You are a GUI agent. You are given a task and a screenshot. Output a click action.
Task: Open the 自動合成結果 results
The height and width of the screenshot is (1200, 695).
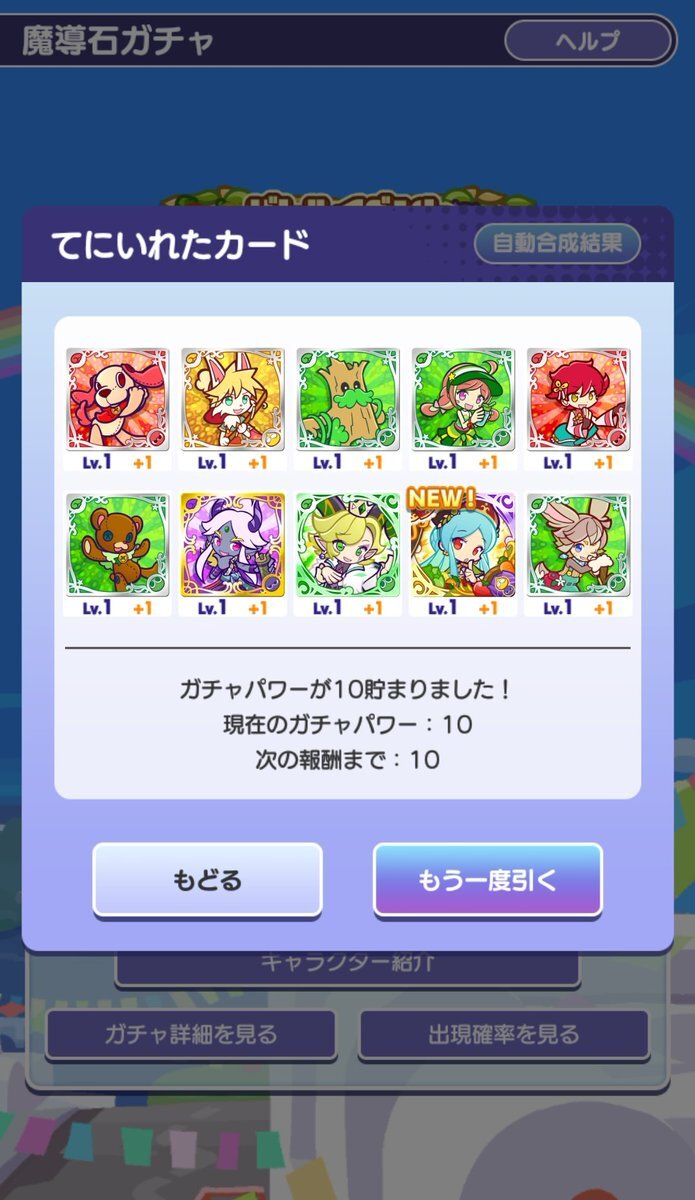point(557,244)
